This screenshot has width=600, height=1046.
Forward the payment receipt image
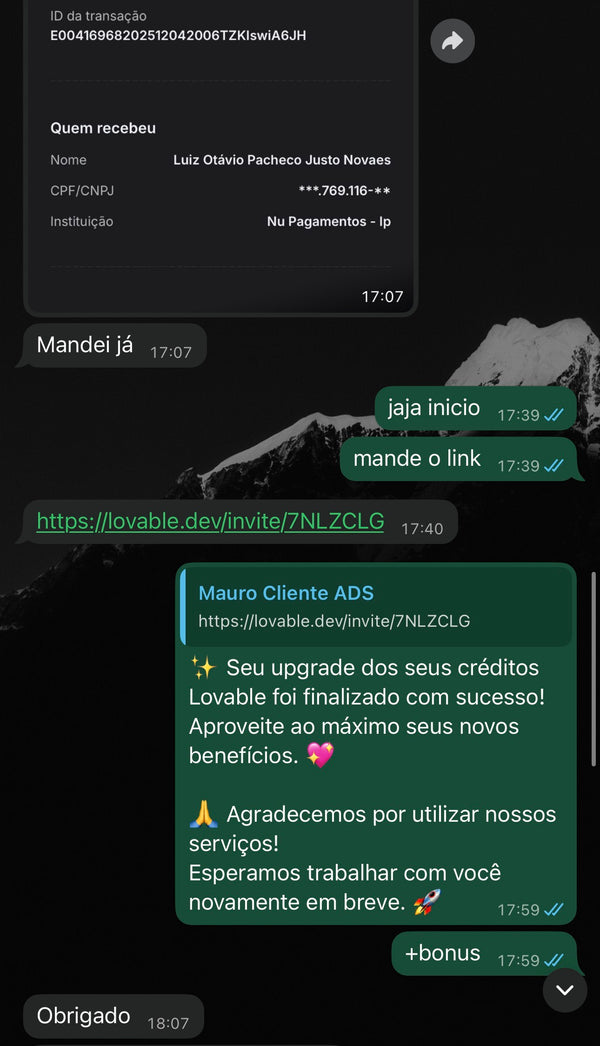point(452,41)
